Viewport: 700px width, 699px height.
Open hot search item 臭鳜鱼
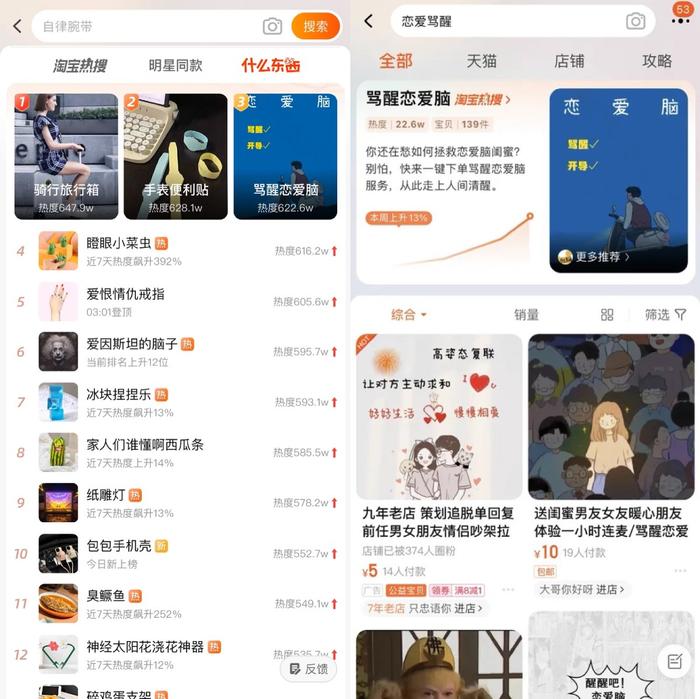[107, 595]
